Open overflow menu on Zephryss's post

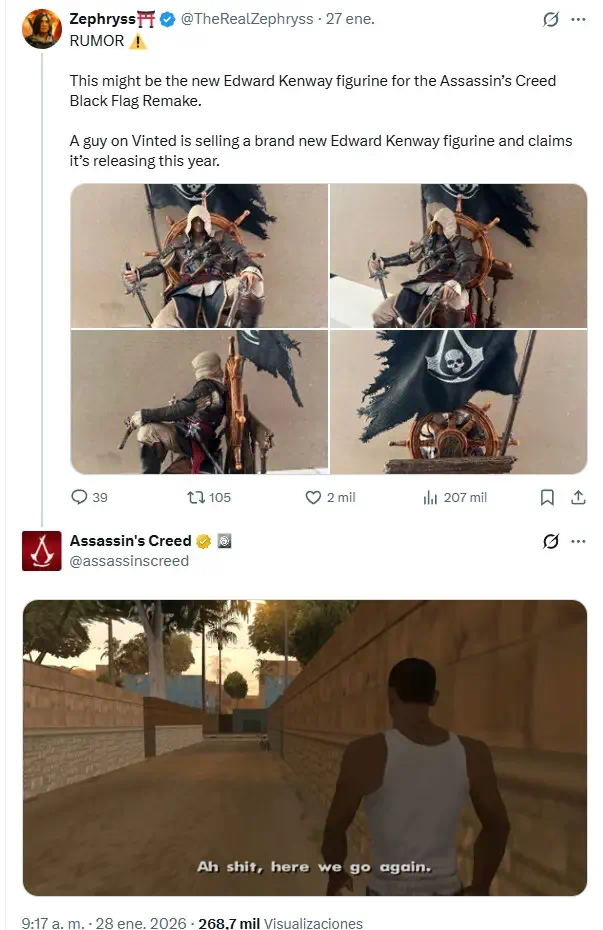(x=578, y=20)
